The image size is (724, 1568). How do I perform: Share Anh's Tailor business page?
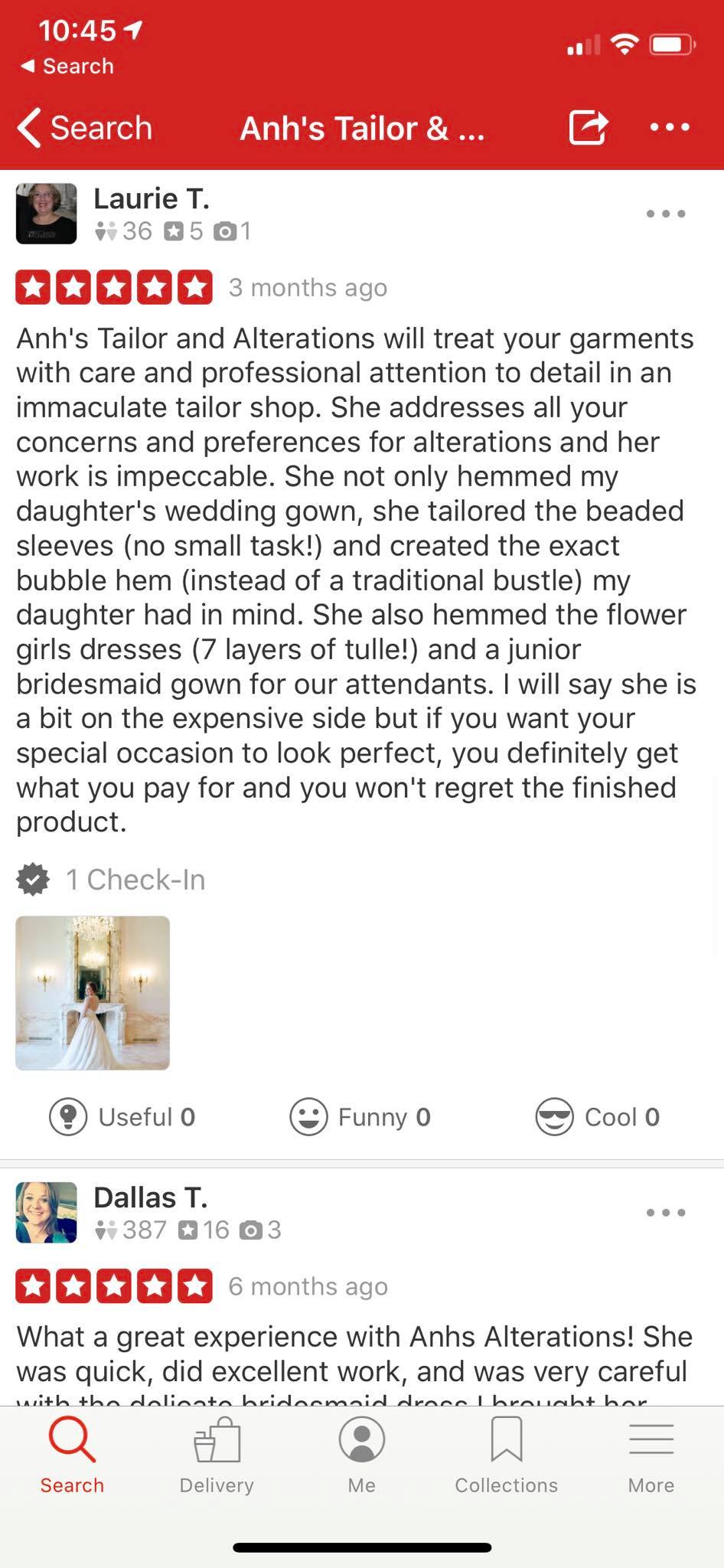(x=588, y=127)
